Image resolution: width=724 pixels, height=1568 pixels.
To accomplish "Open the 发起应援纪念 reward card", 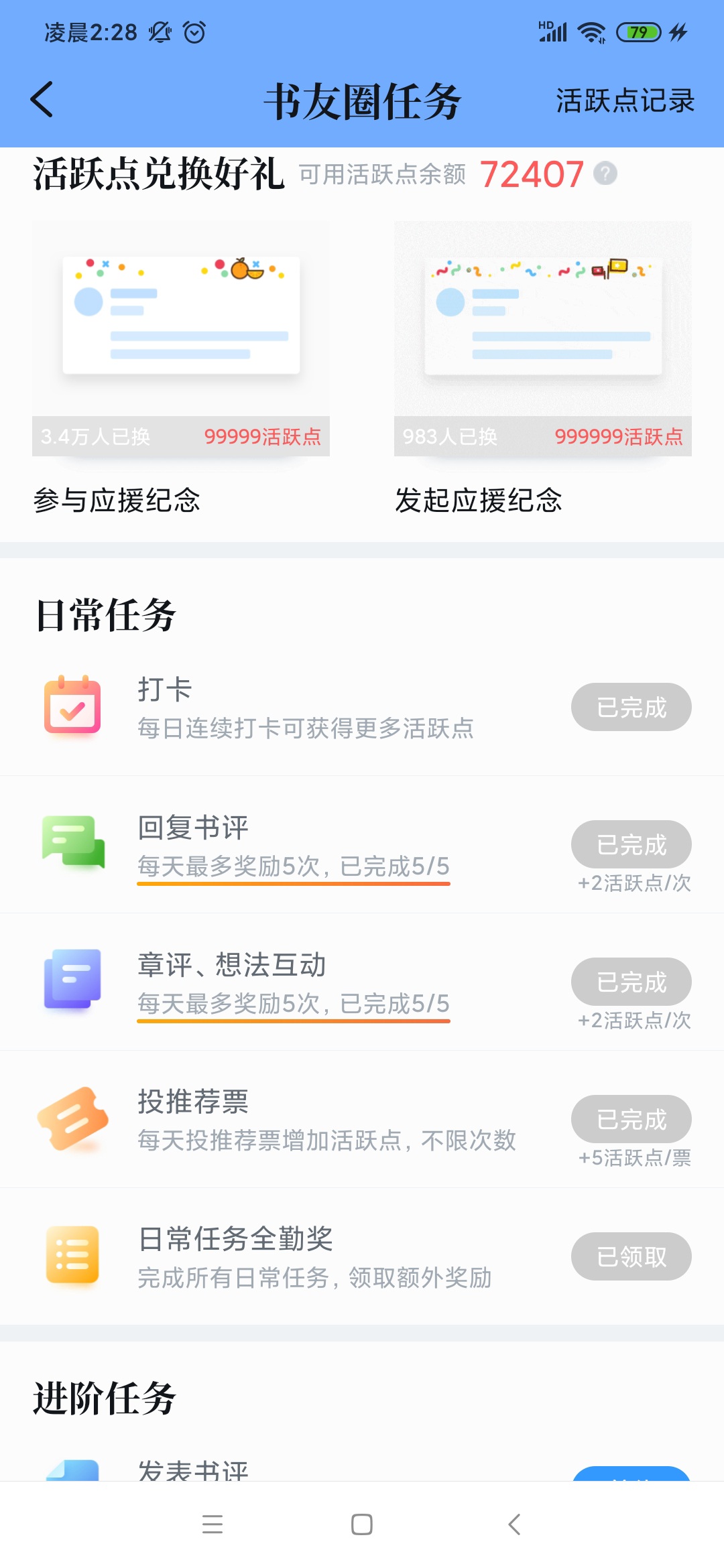I will click(543, 338).
